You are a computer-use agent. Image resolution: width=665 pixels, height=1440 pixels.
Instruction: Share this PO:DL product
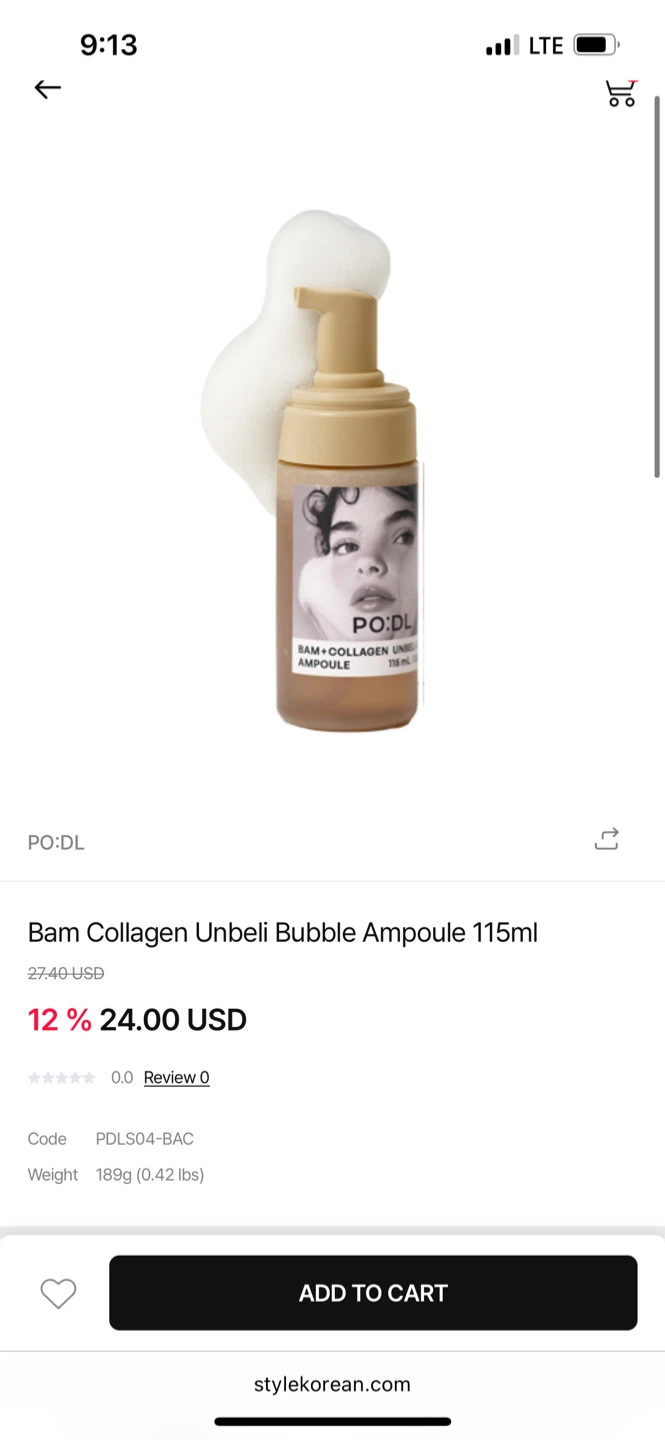tap(606, 840)
